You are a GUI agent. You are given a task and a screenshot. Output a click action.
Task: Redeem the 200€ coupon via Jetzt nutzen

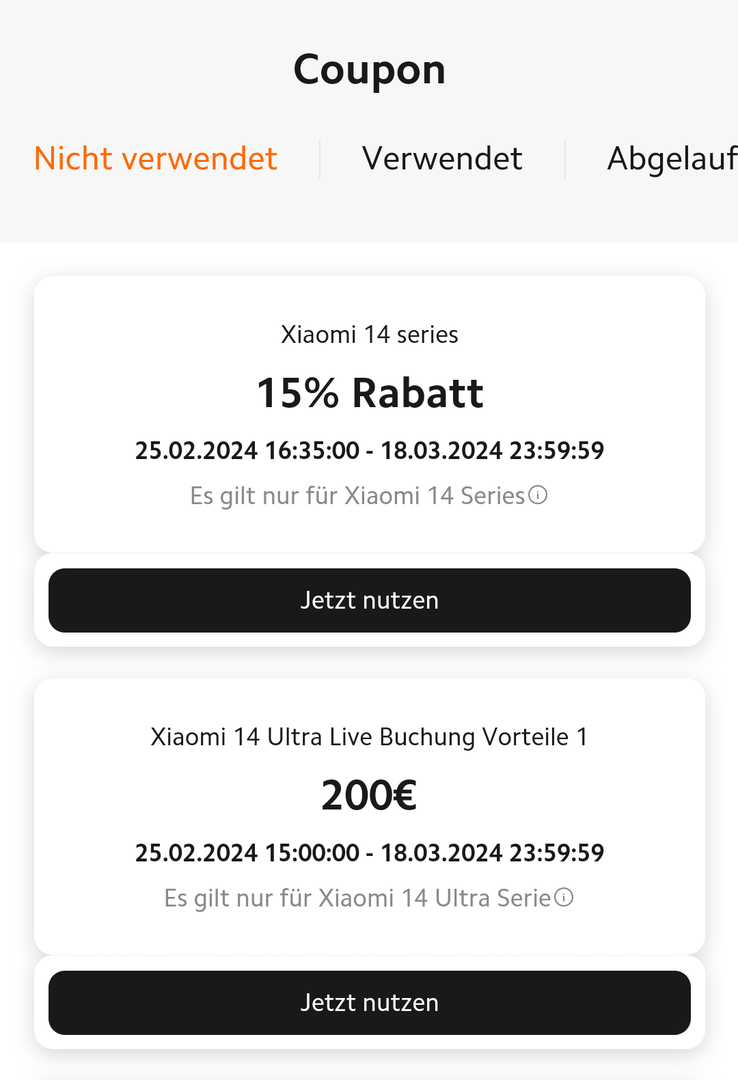click(x=369, y=1003)
